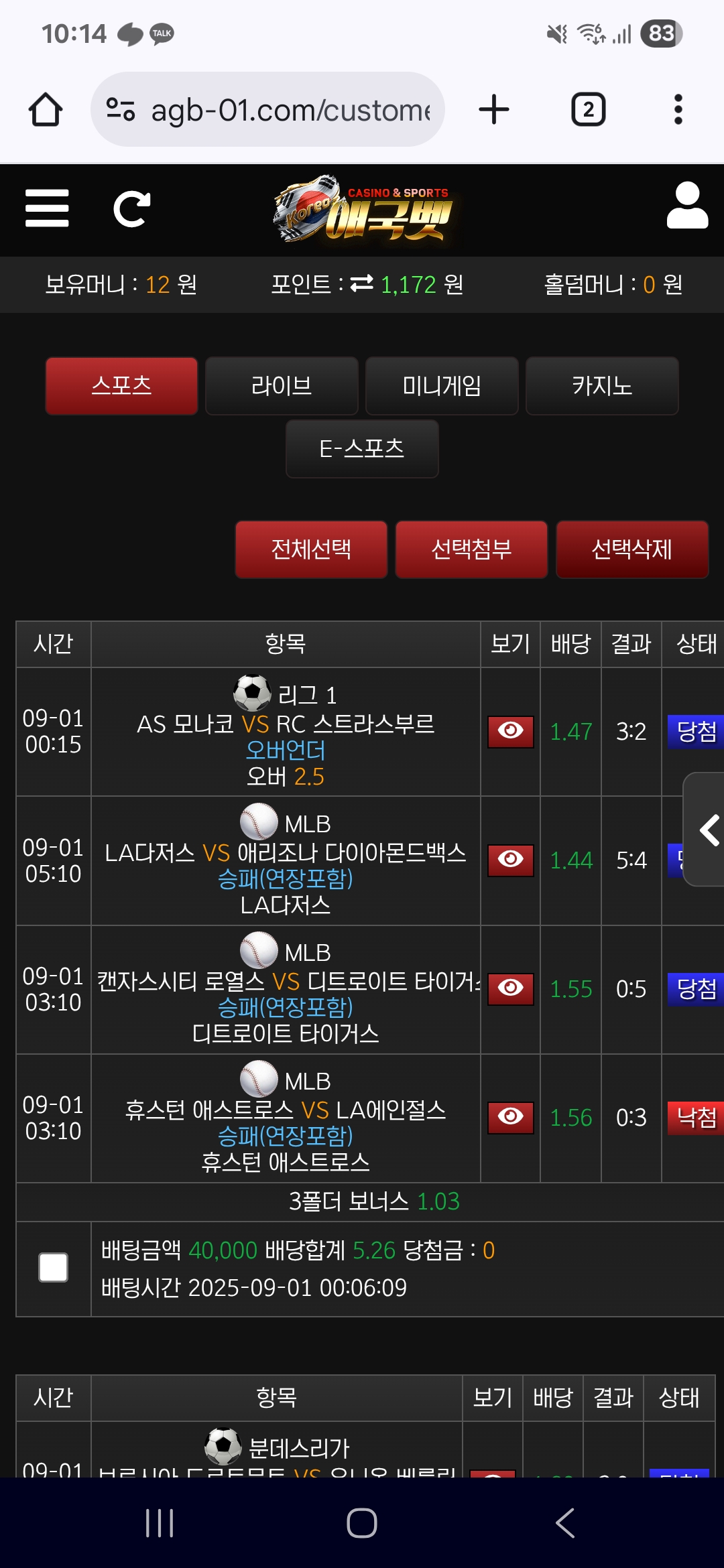Open the hamburger side menu
Image resolution: width=724 pixels, height=1568 pixels.
coord(47,208)
